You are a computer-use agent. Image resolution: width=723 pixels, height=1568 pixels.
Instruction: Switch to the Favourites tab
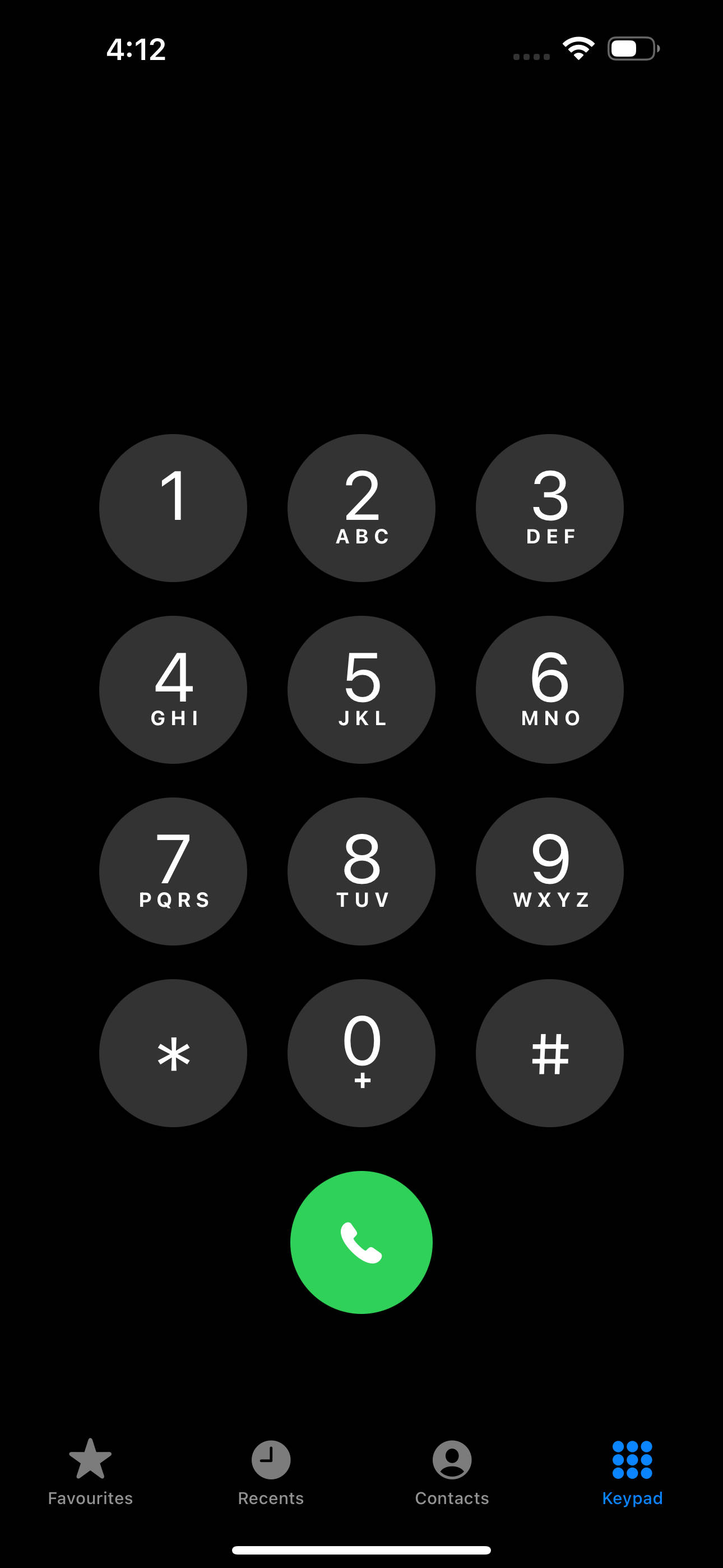(x=90, y=1471)
